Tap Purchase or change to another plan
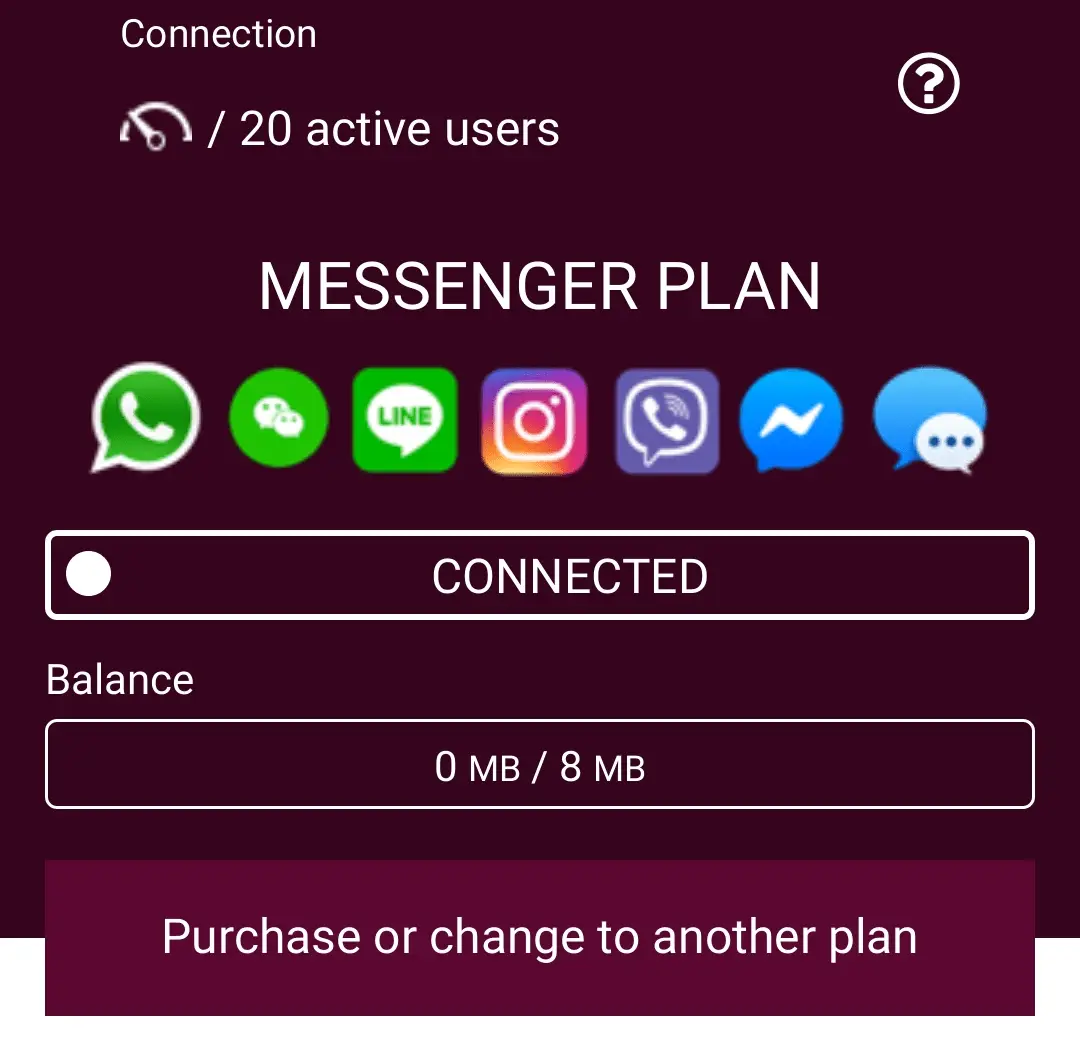Image resolution: width=1080 pixels, height=1041 pixels. [540, 937]
